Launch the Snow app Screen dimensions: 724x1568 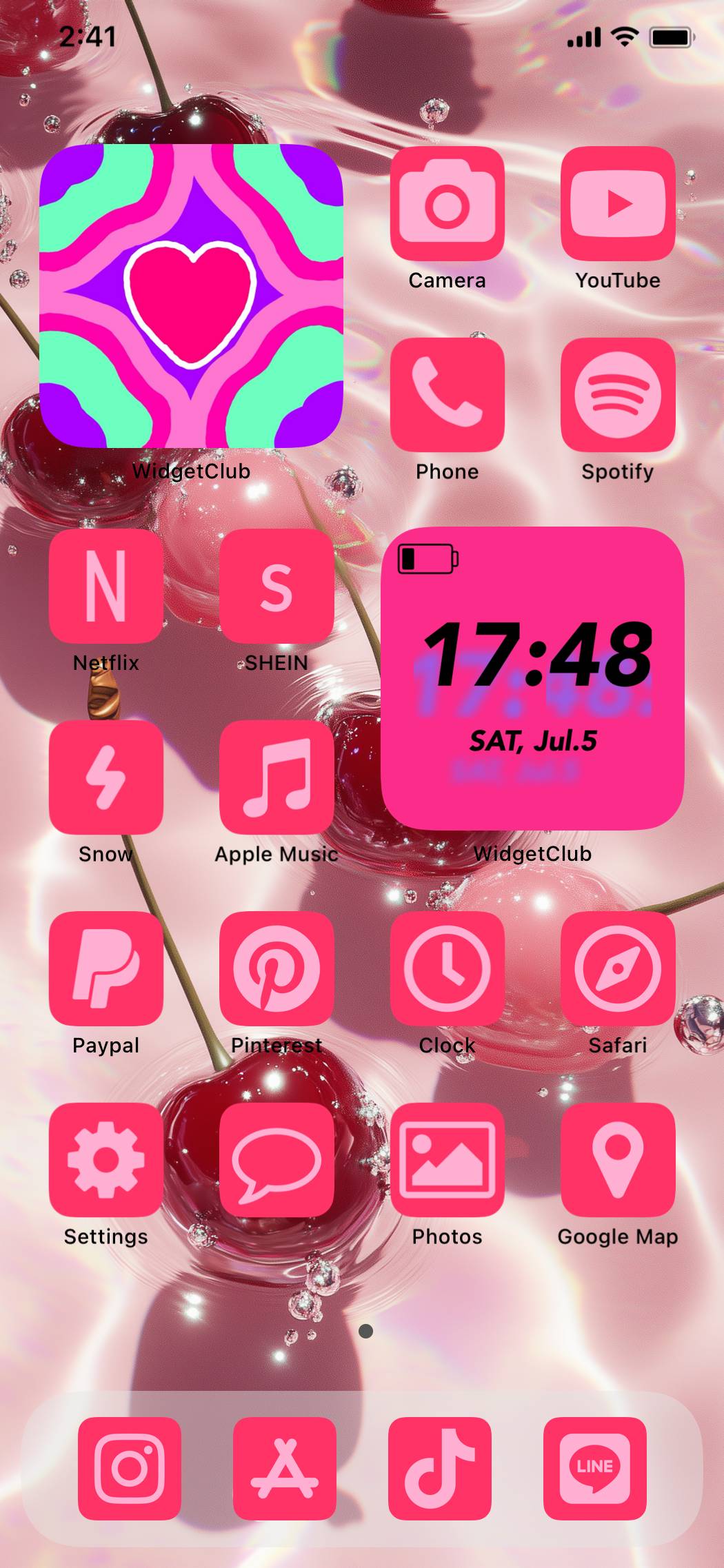[x=106, y=777]
